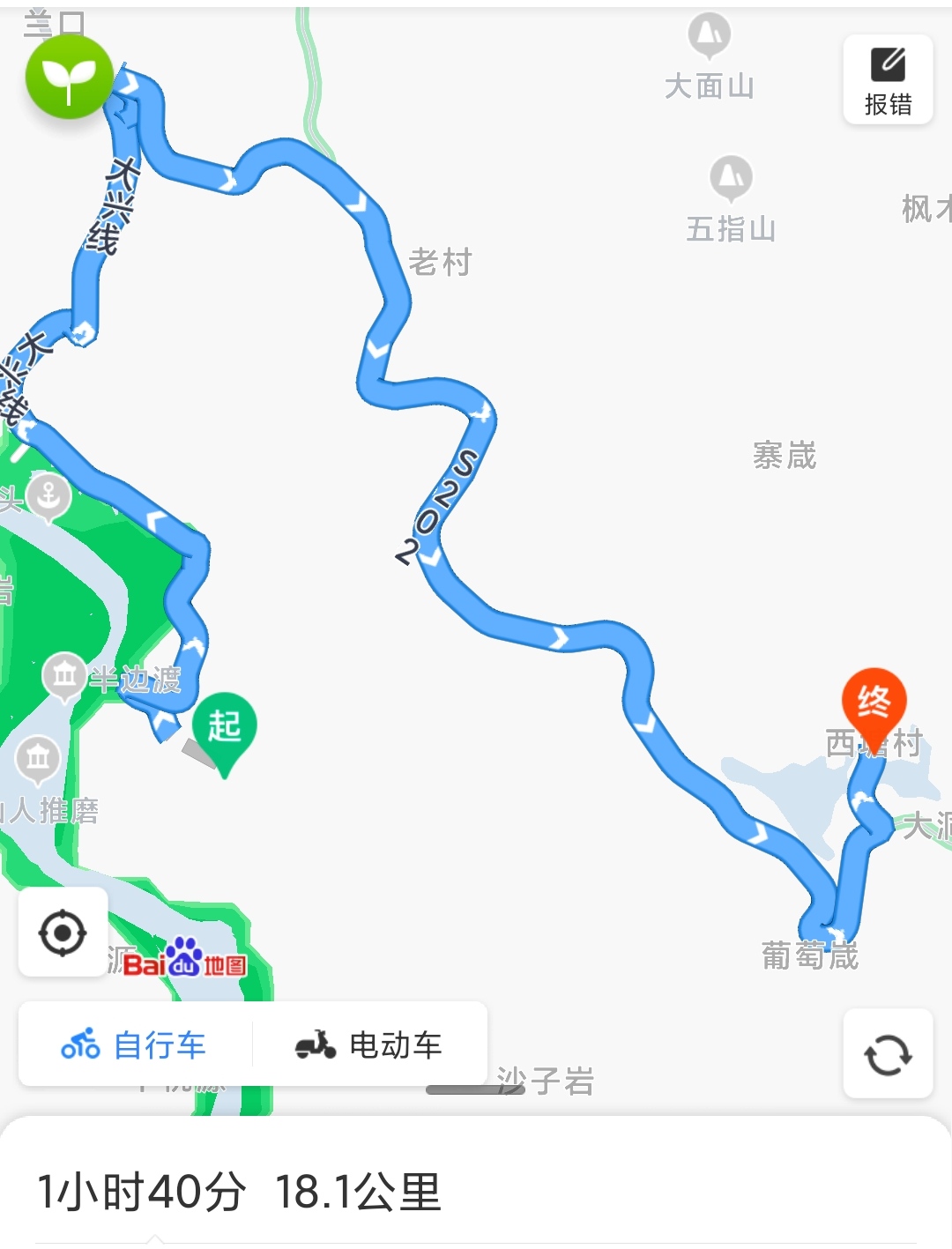Switch to 电动车 electric bike mode
Viewport: 952px width, 1249px height.
pyautogui.click(x=369, y=1045)
